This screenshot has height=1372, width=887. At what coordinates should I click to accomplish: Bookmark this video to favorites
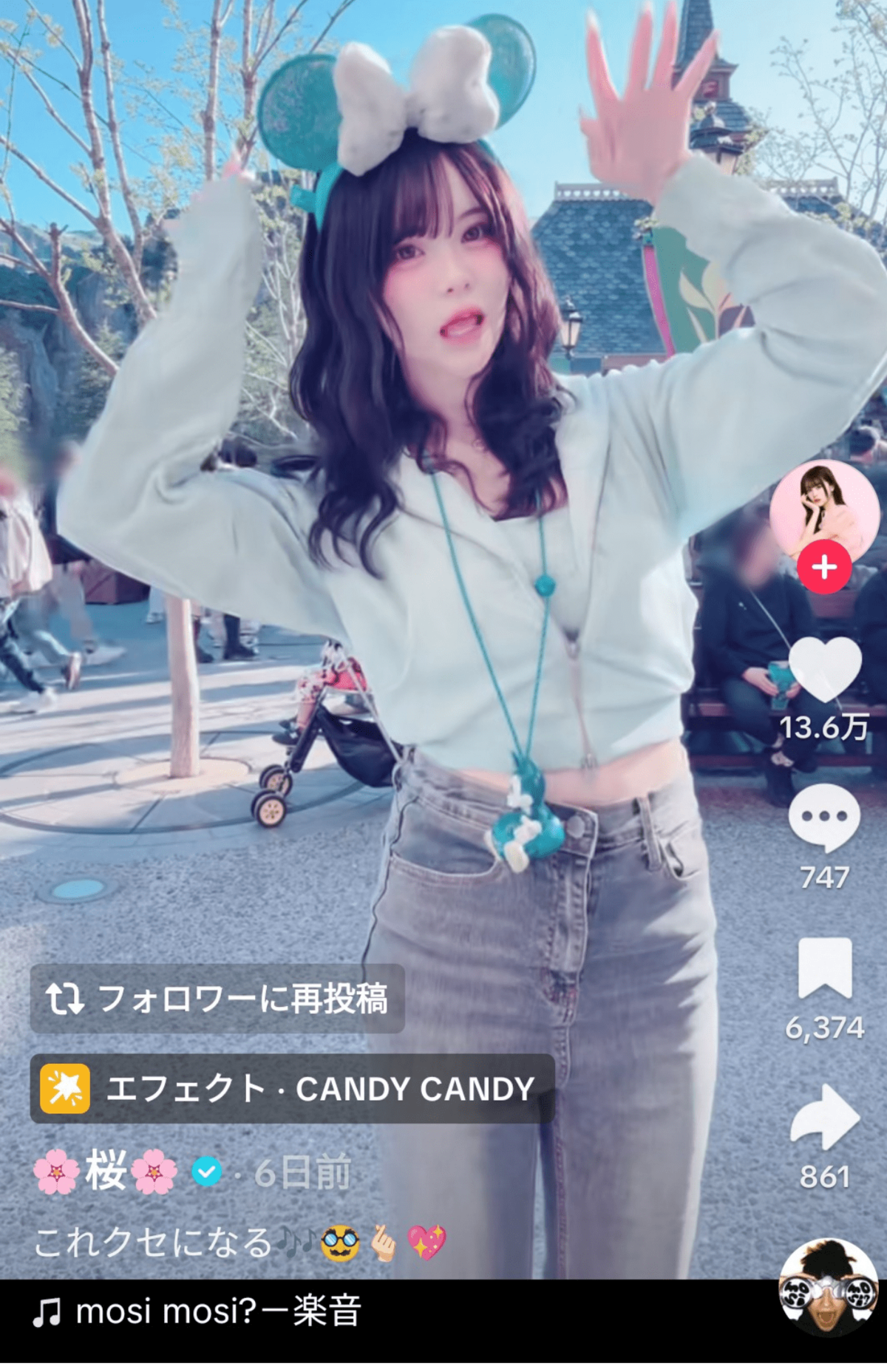825,967
